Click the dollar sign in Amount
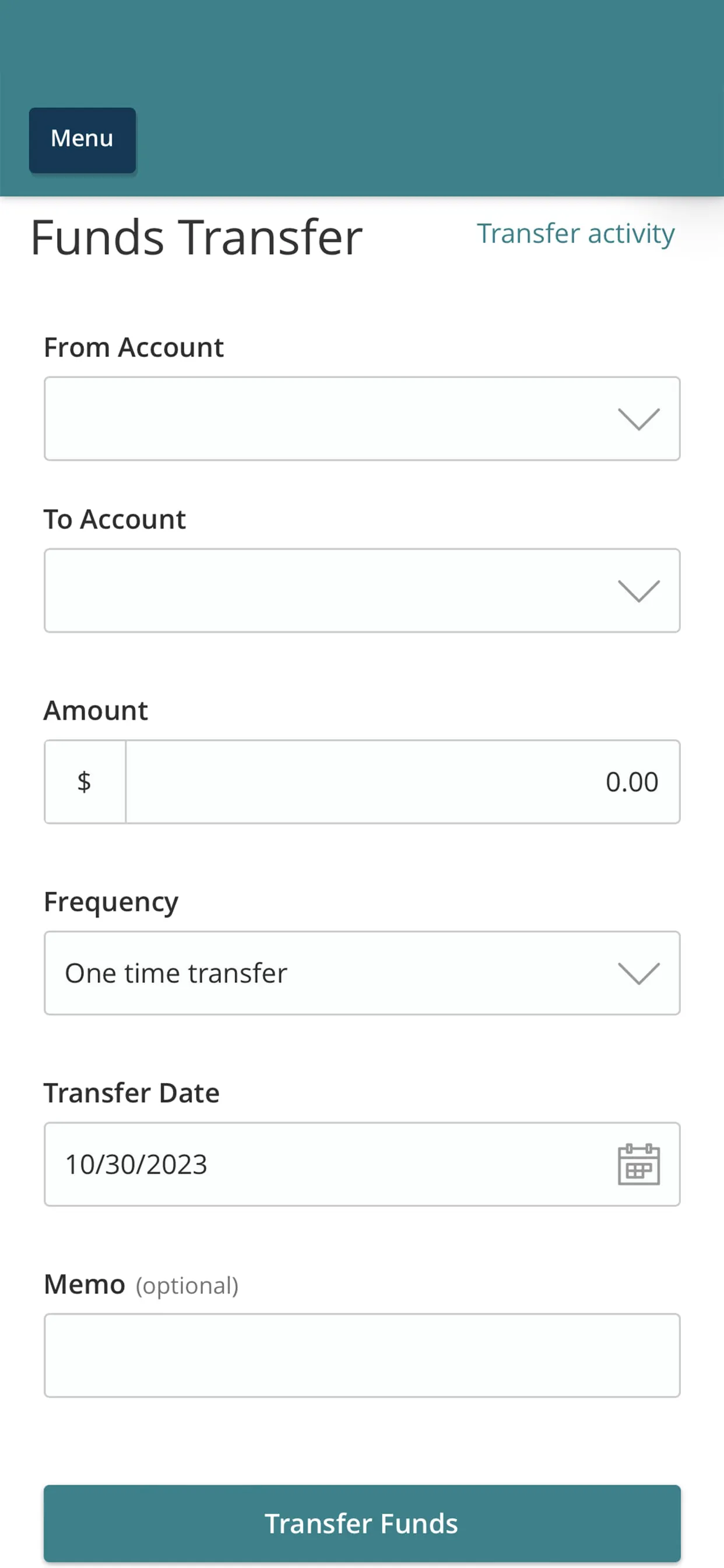724x1568 pixels. pos(84,782)
